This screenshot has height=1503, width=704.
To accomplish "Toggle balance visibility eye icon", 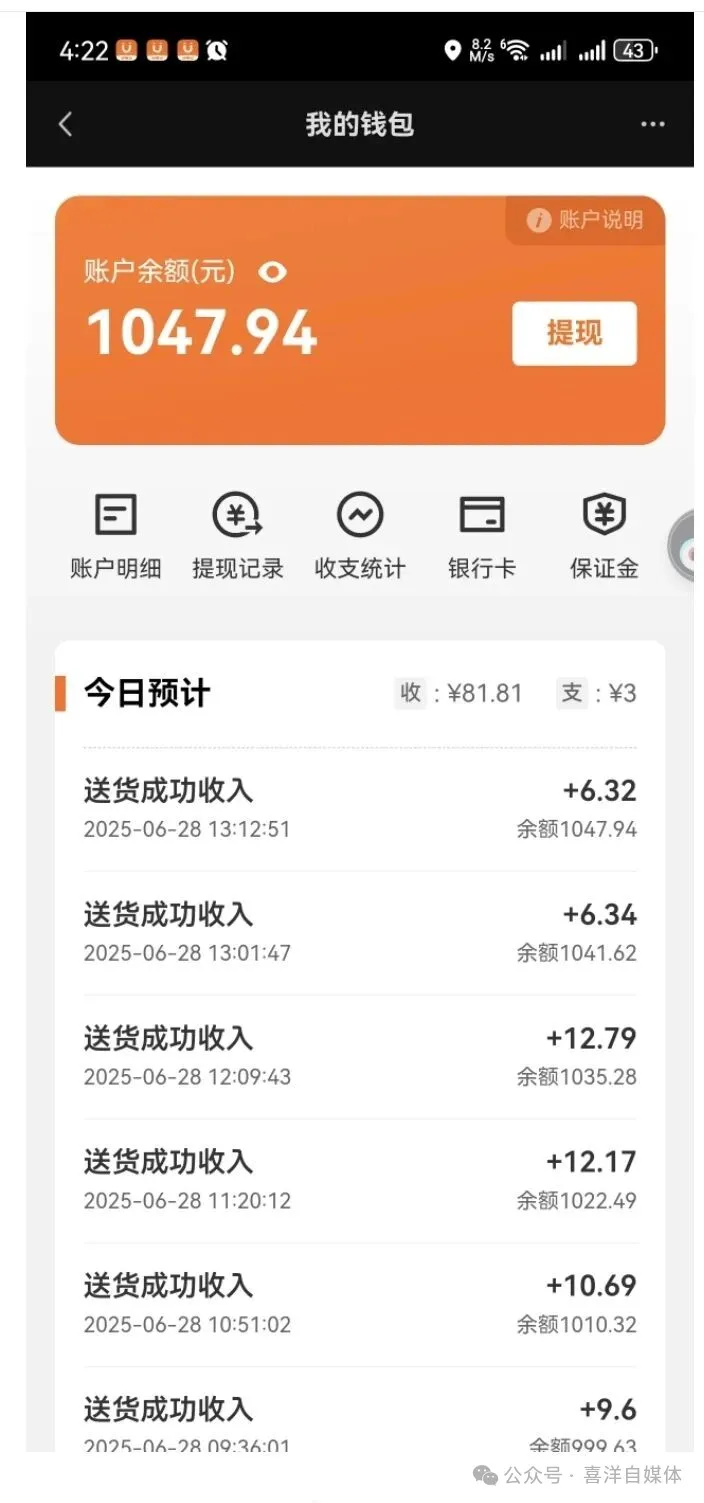I will coord(272,272).
